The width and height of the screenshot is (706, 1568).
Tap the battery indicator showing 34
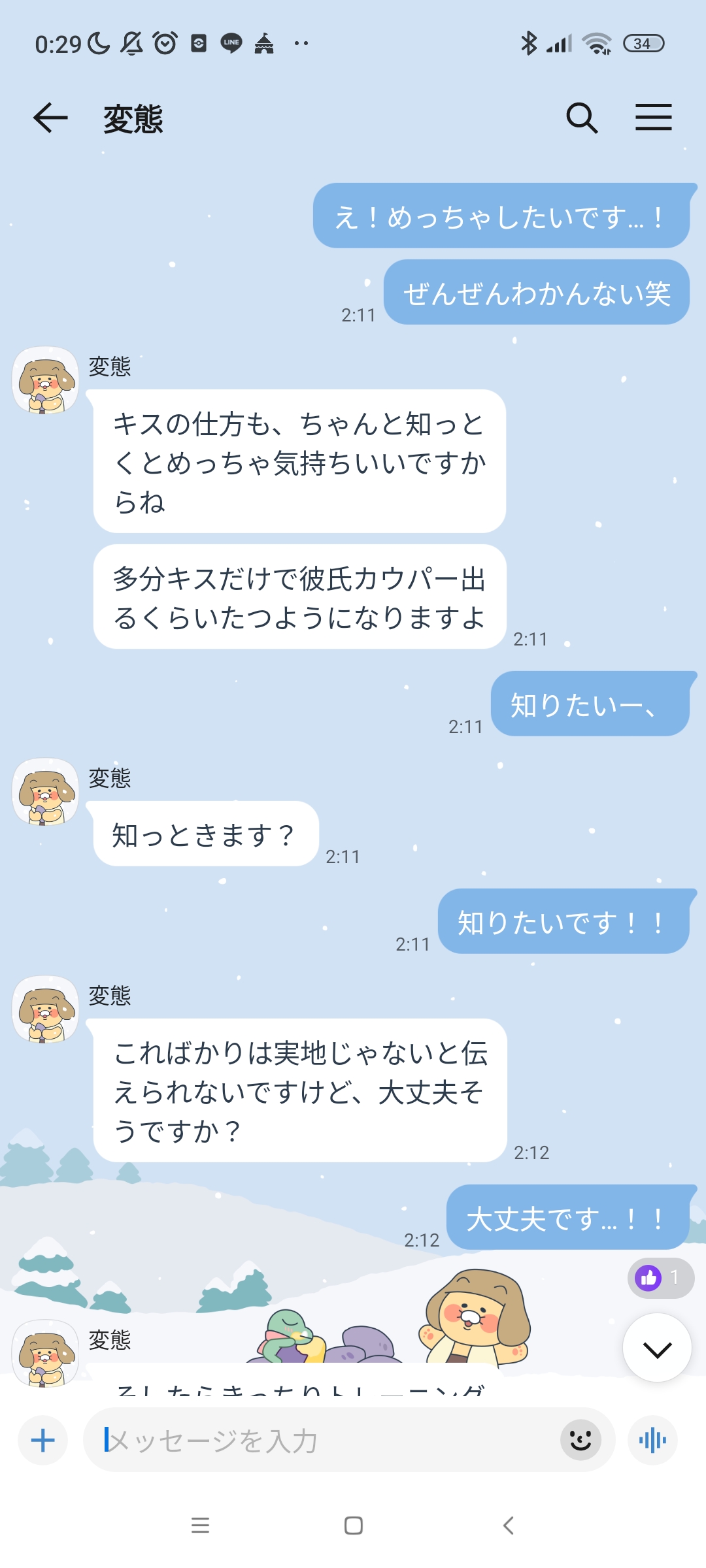point(643,43)
